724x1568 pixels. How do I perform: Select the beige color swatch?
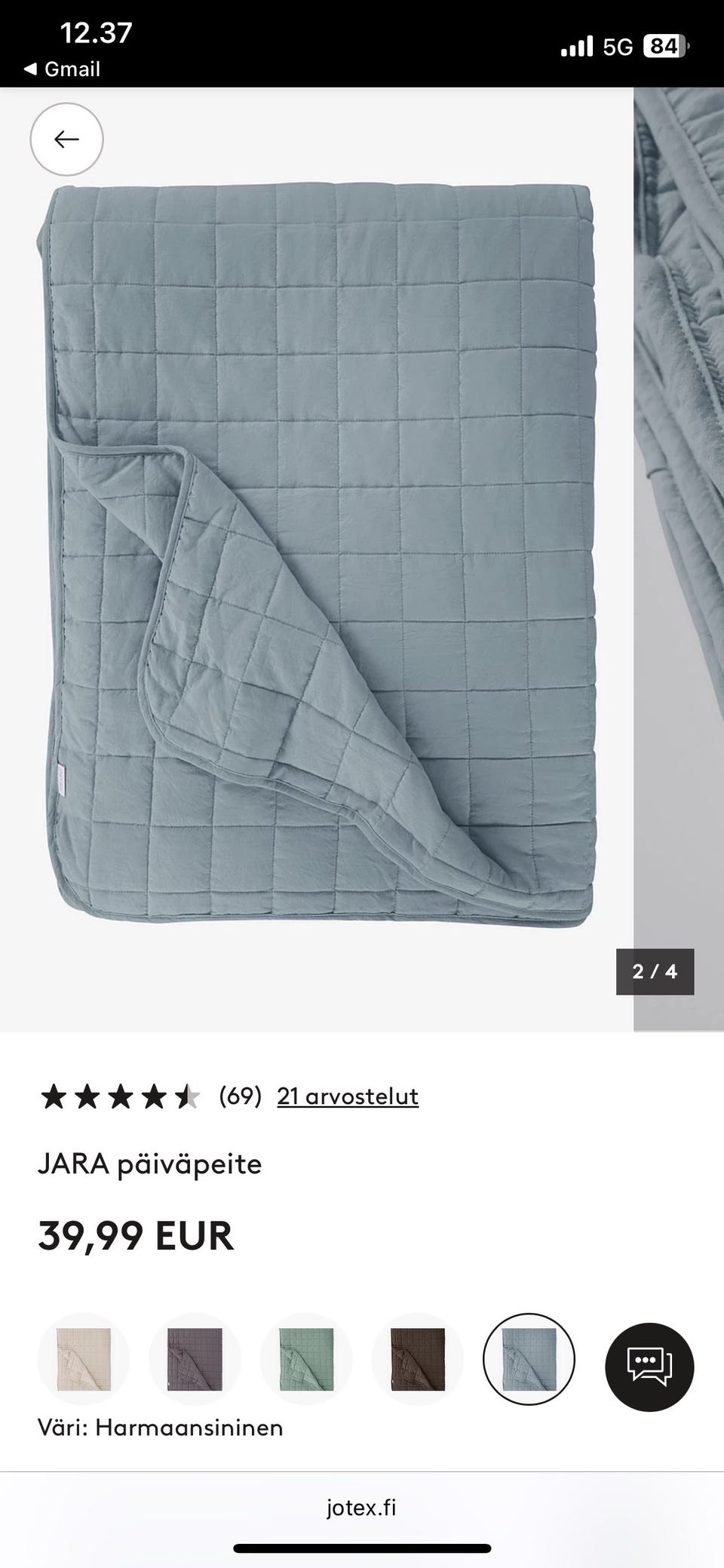point(84,1359)
